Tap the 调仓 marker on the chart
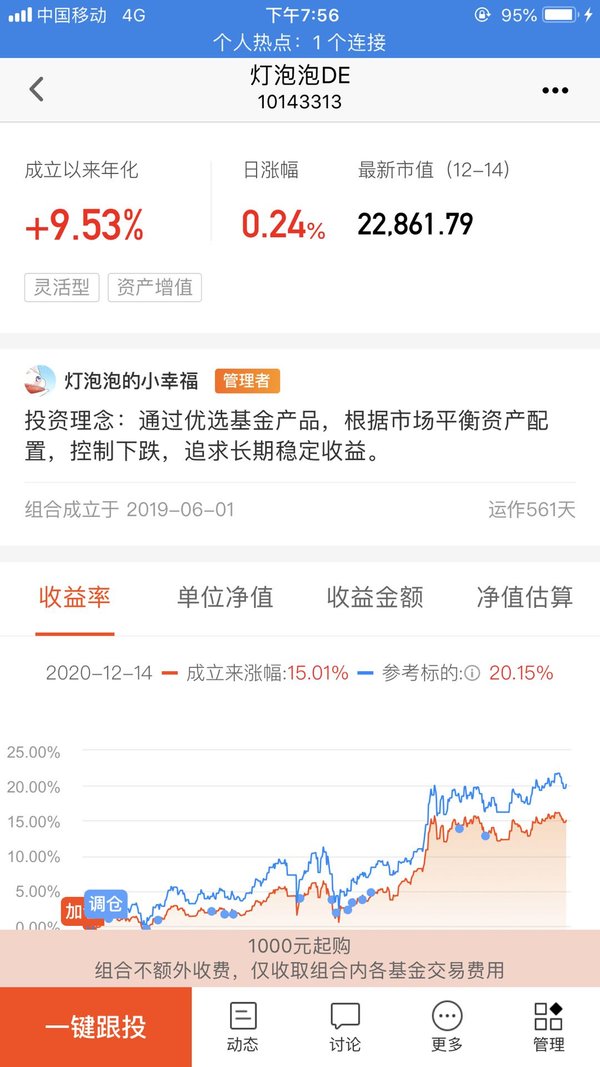This screenshot has width=600, height=1067. tap(105, 904)
